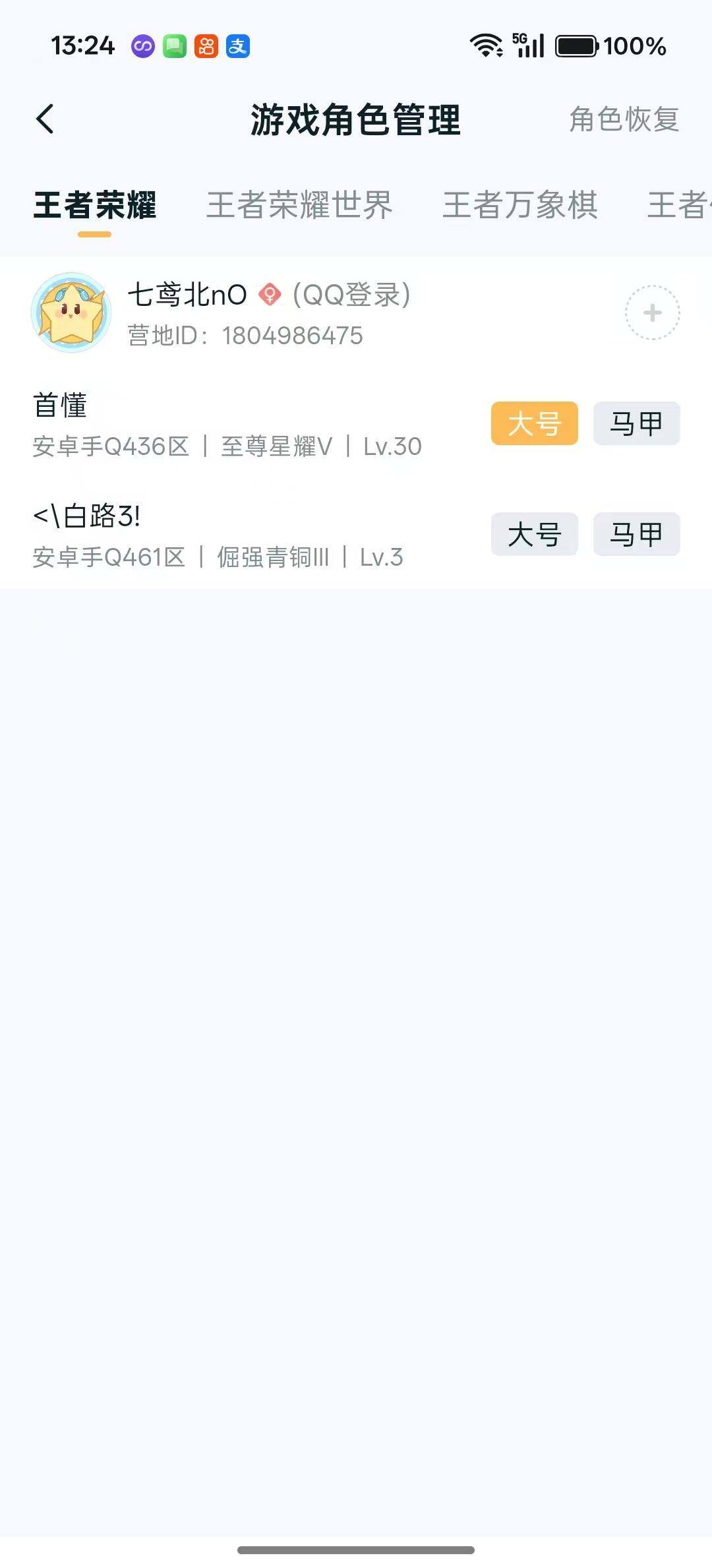
Task: Tap the back arrow icon
Action: (x=45, y=120)
